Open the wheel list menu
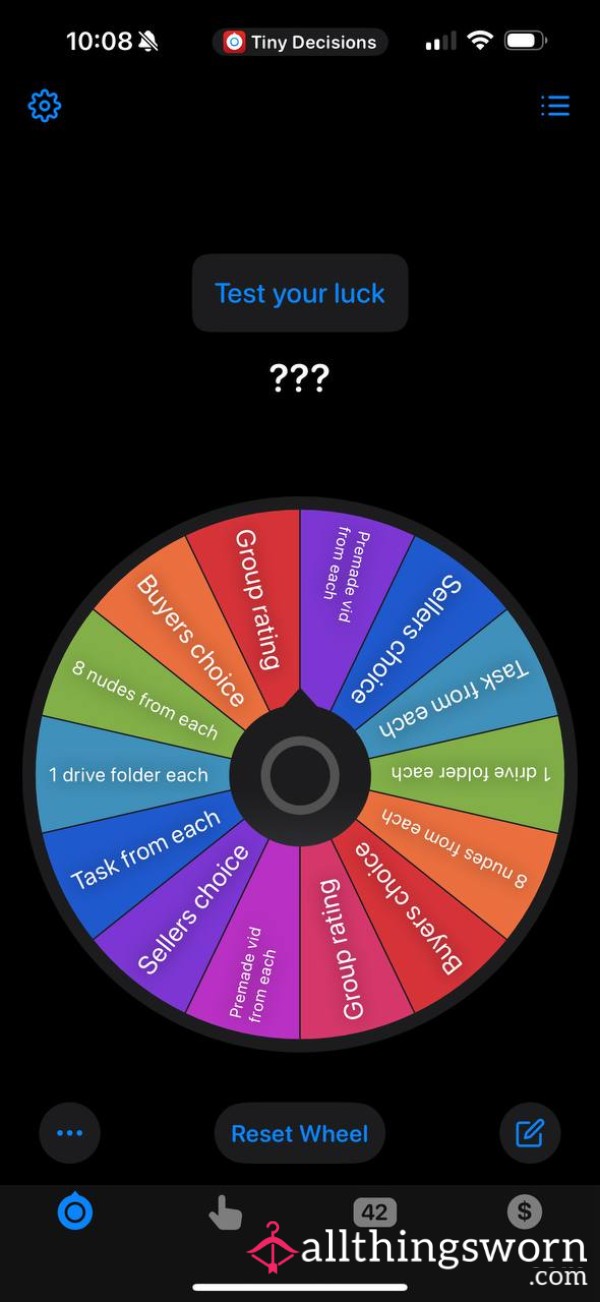Viewport: 600px width, 1302px height. point(555,105)
